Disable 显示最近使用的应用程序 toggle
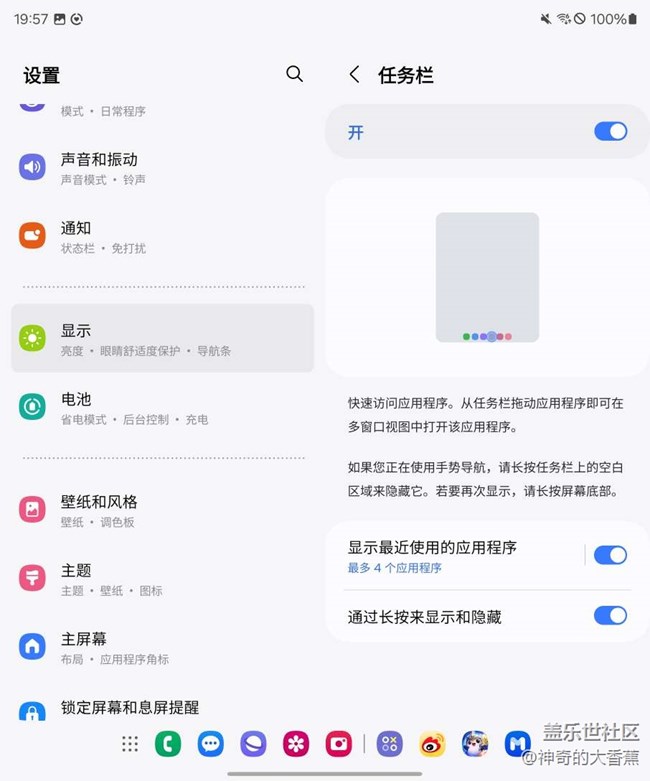 610,555
